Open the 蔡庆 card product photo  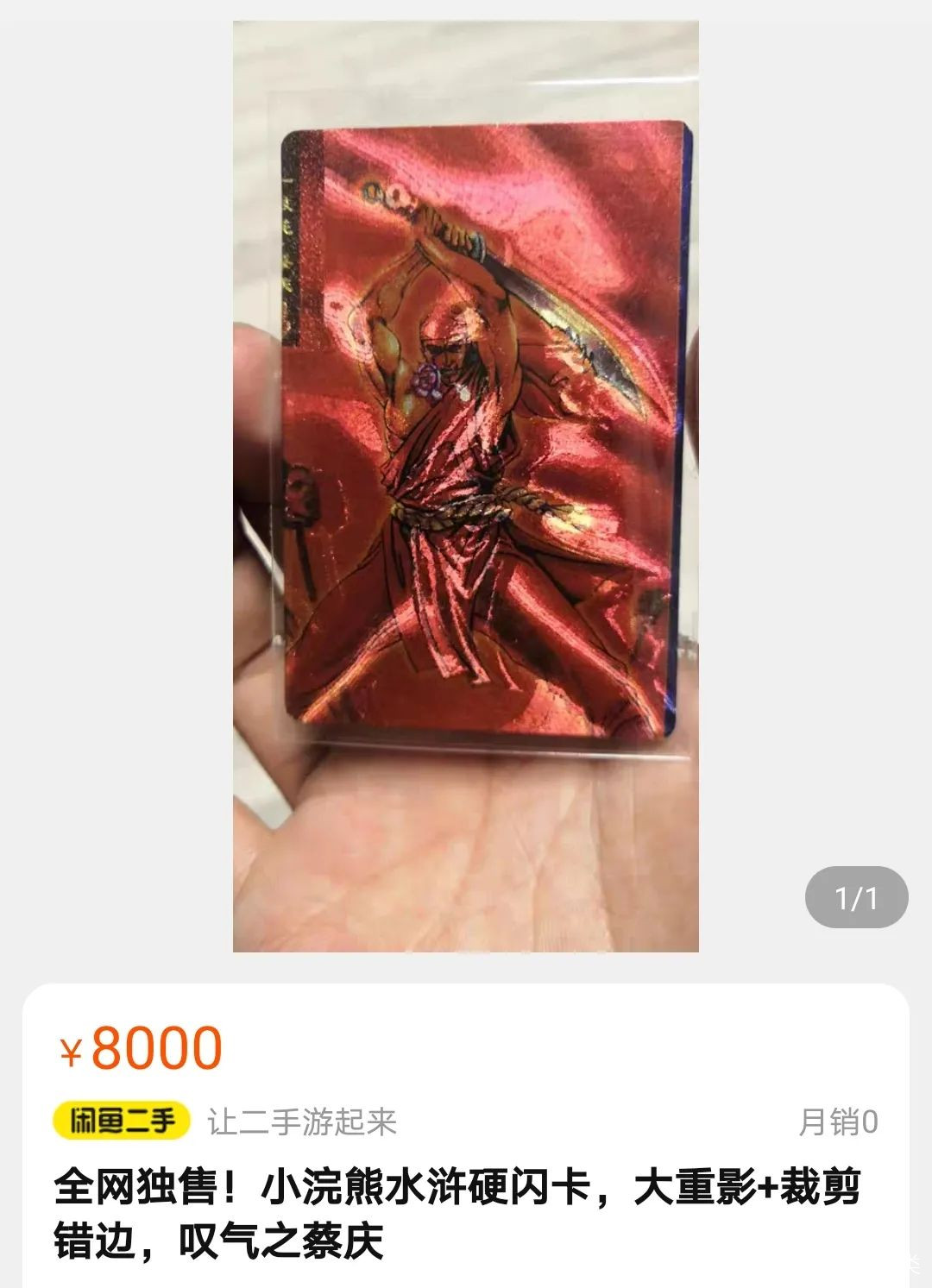click(466, 486)
